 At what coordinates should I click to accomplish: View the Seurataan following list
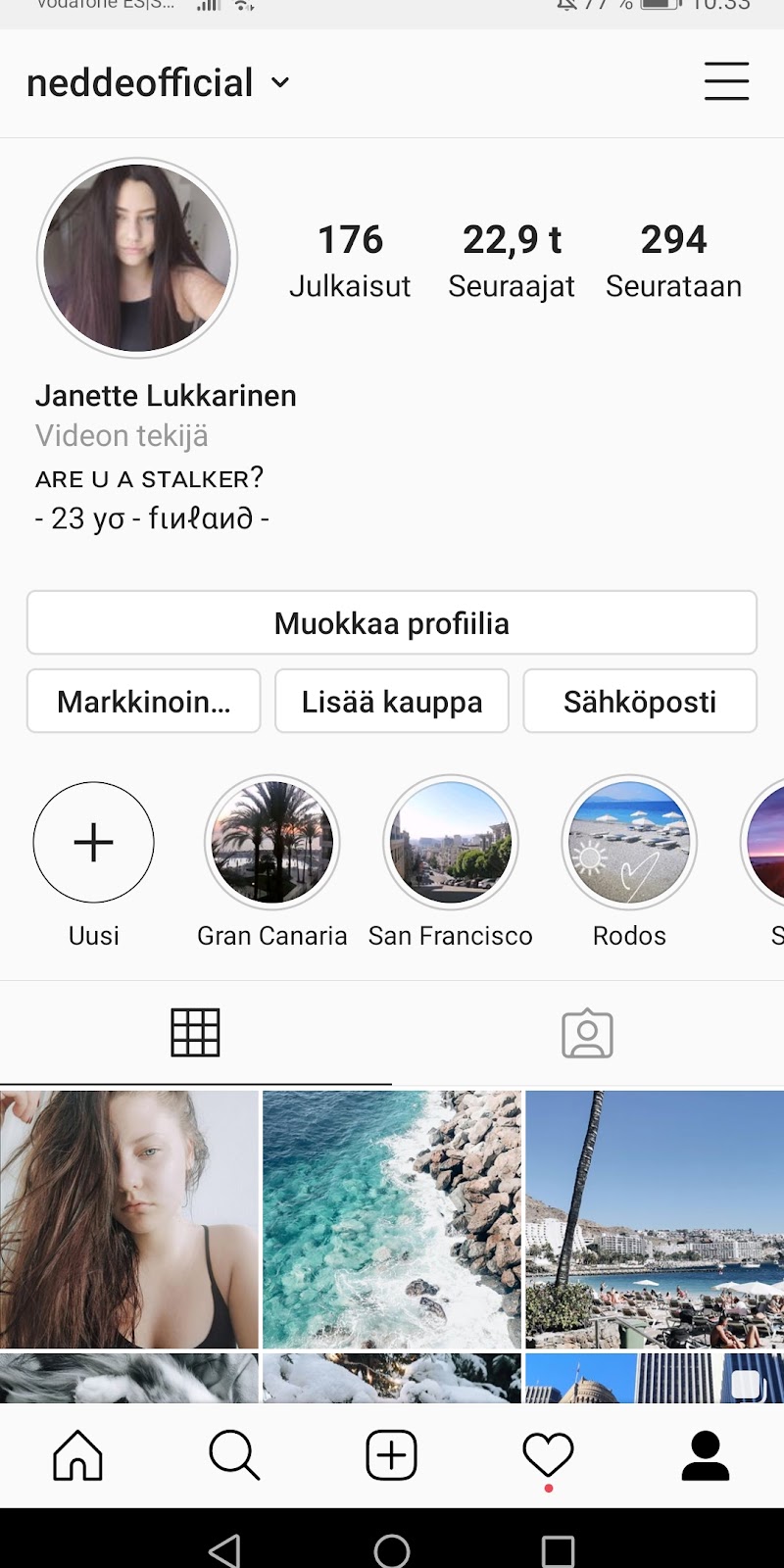point(673,260)
